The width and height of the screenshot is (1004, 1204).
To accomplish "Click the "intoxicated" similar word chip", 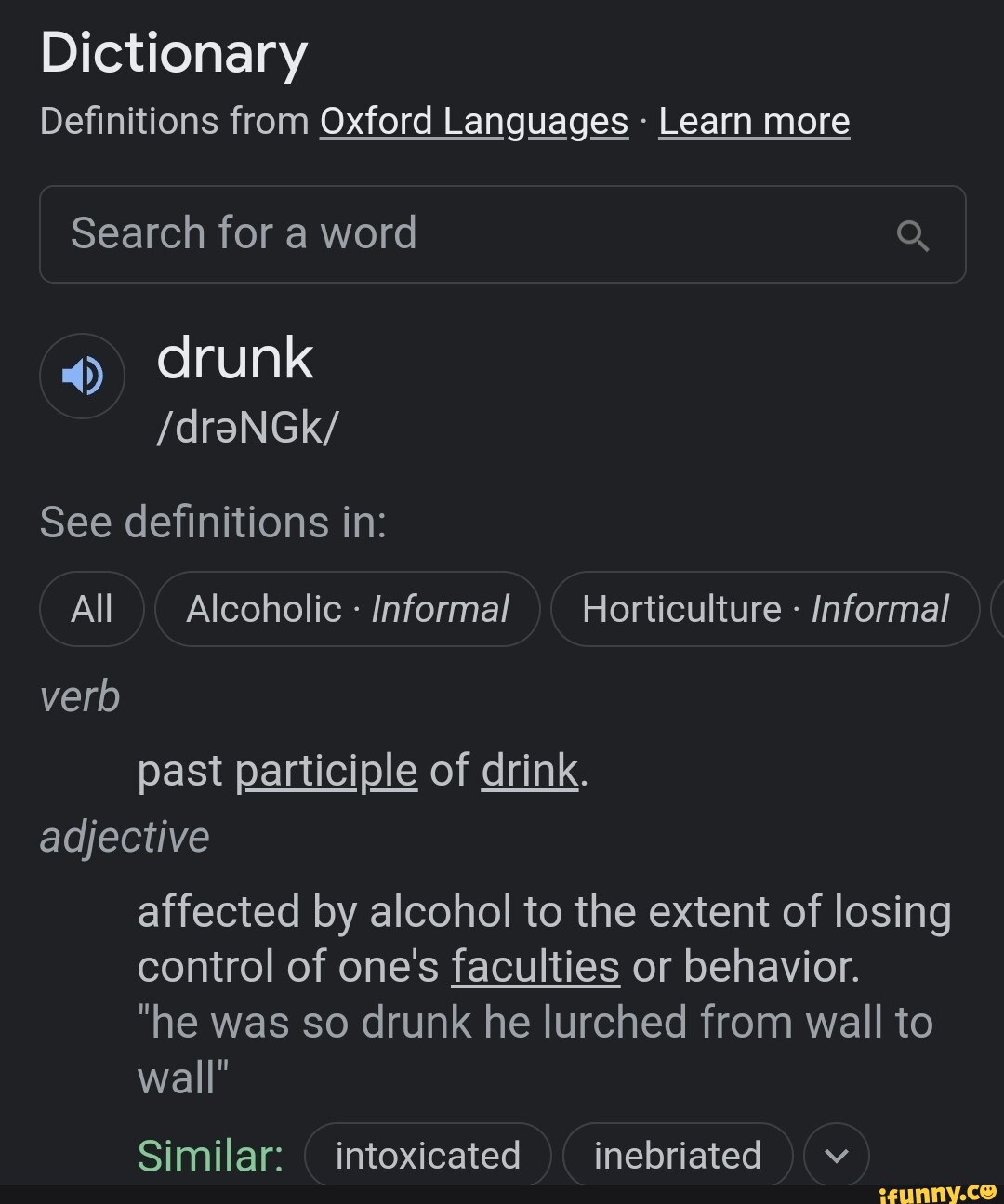I will point(428,1155).
